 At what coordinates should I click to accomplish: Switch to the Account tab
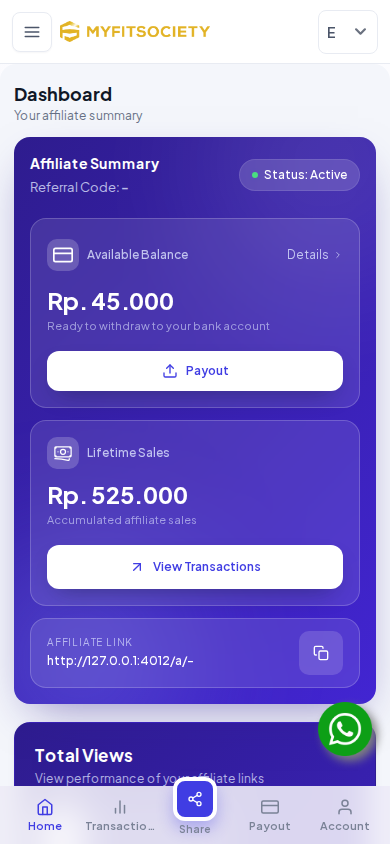point(345,815)
